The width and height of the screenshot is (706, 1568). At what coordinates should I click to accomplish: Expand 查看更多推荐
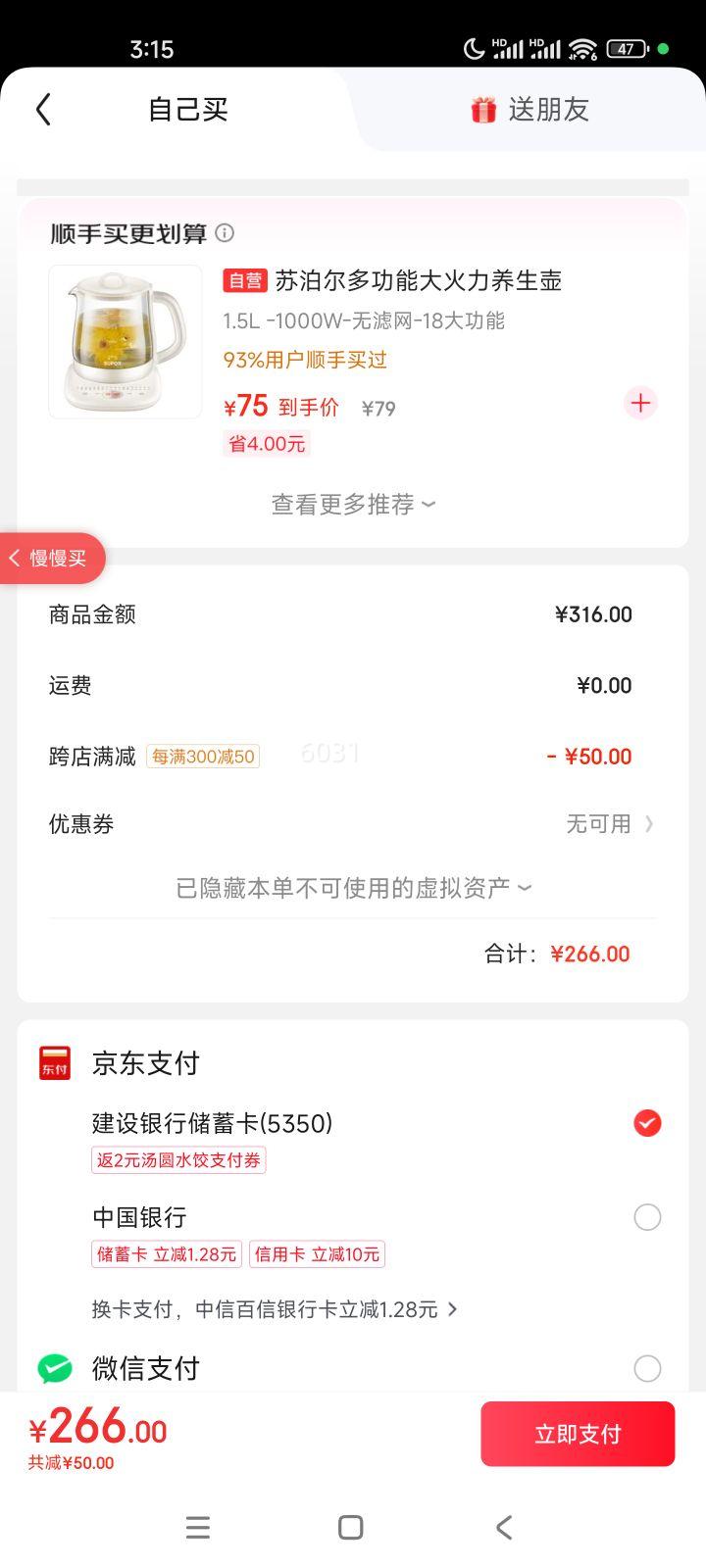pos(353,505)
